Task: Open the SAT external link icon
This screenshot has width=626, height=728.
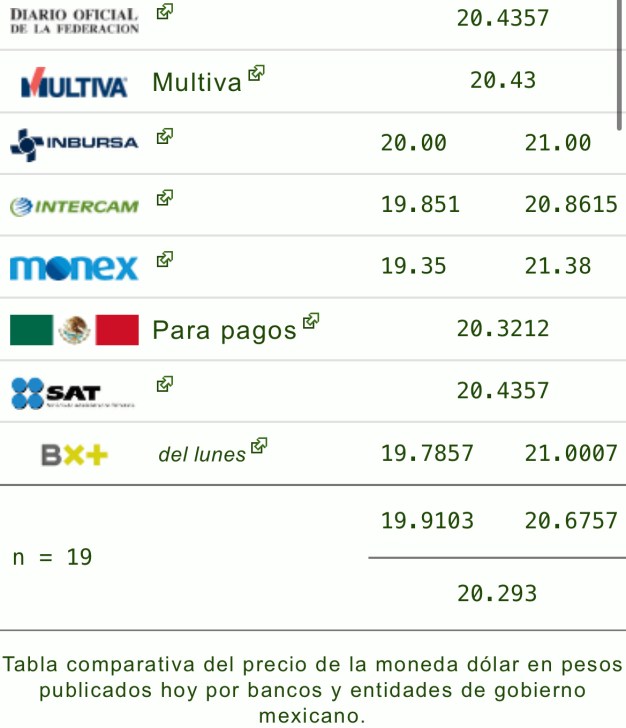Action: point(165,384)
